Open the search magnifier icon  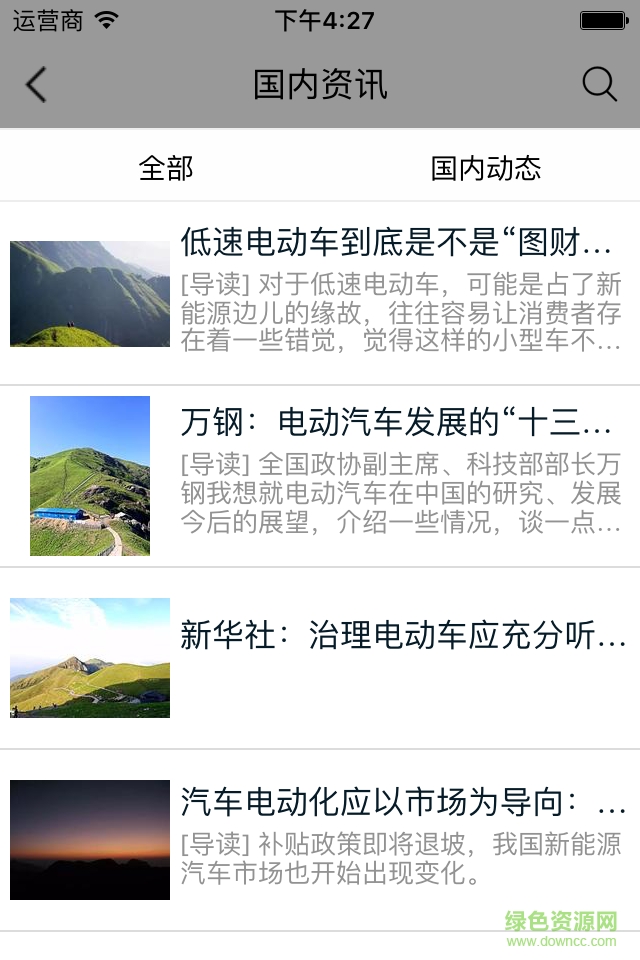(599, 85)
